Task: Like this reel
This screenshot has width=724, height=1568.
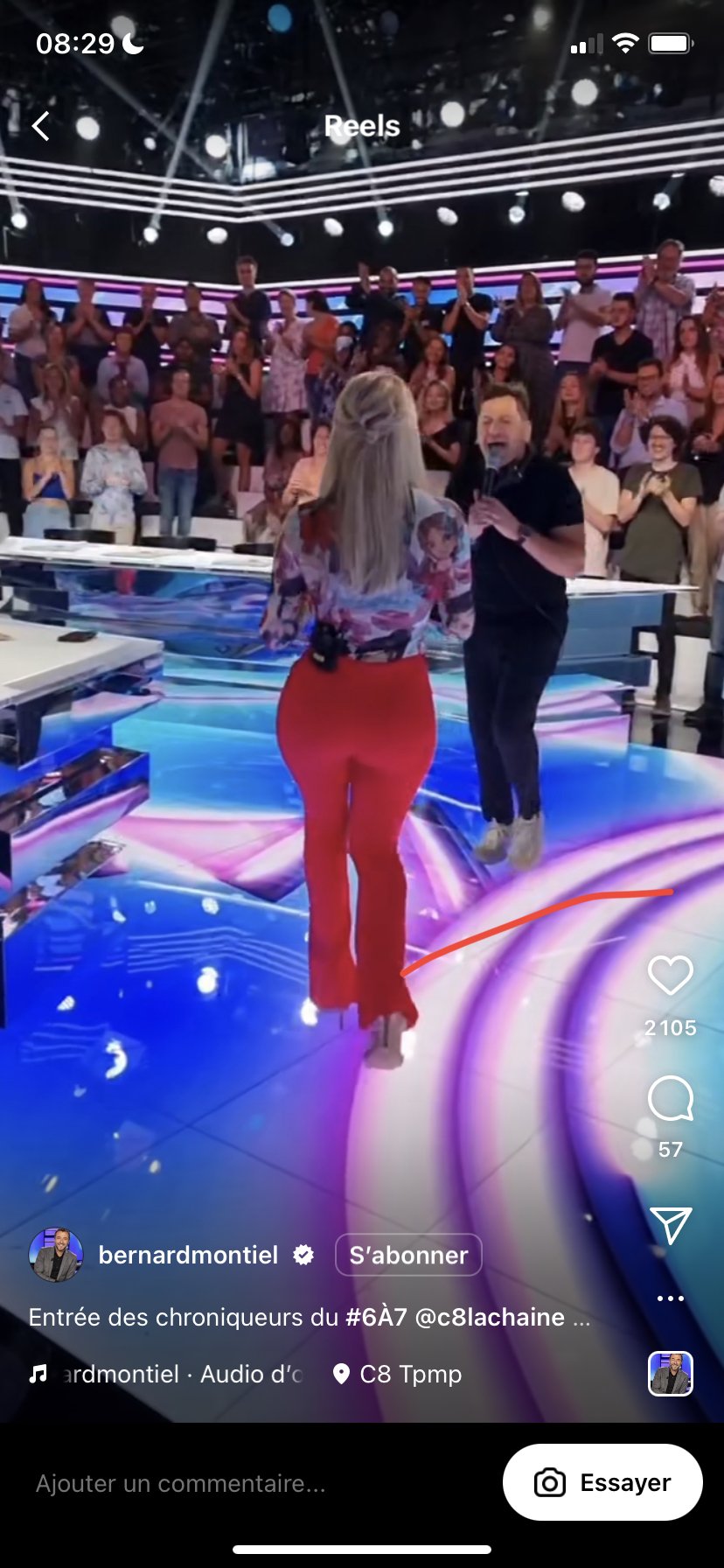Action: [x=670, y=975]
